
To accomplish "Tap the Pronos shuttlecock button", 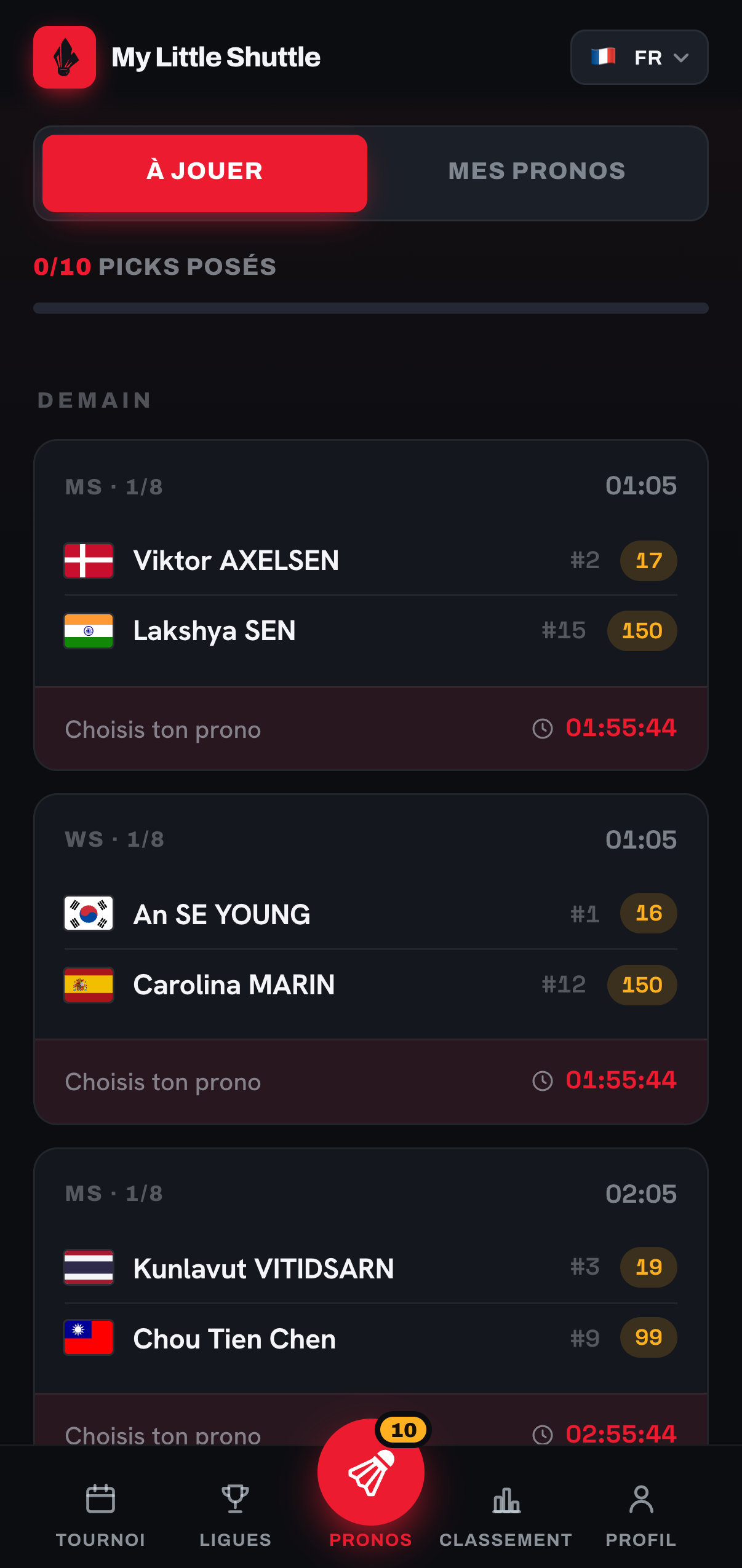I will click(x=371, y=1473).
